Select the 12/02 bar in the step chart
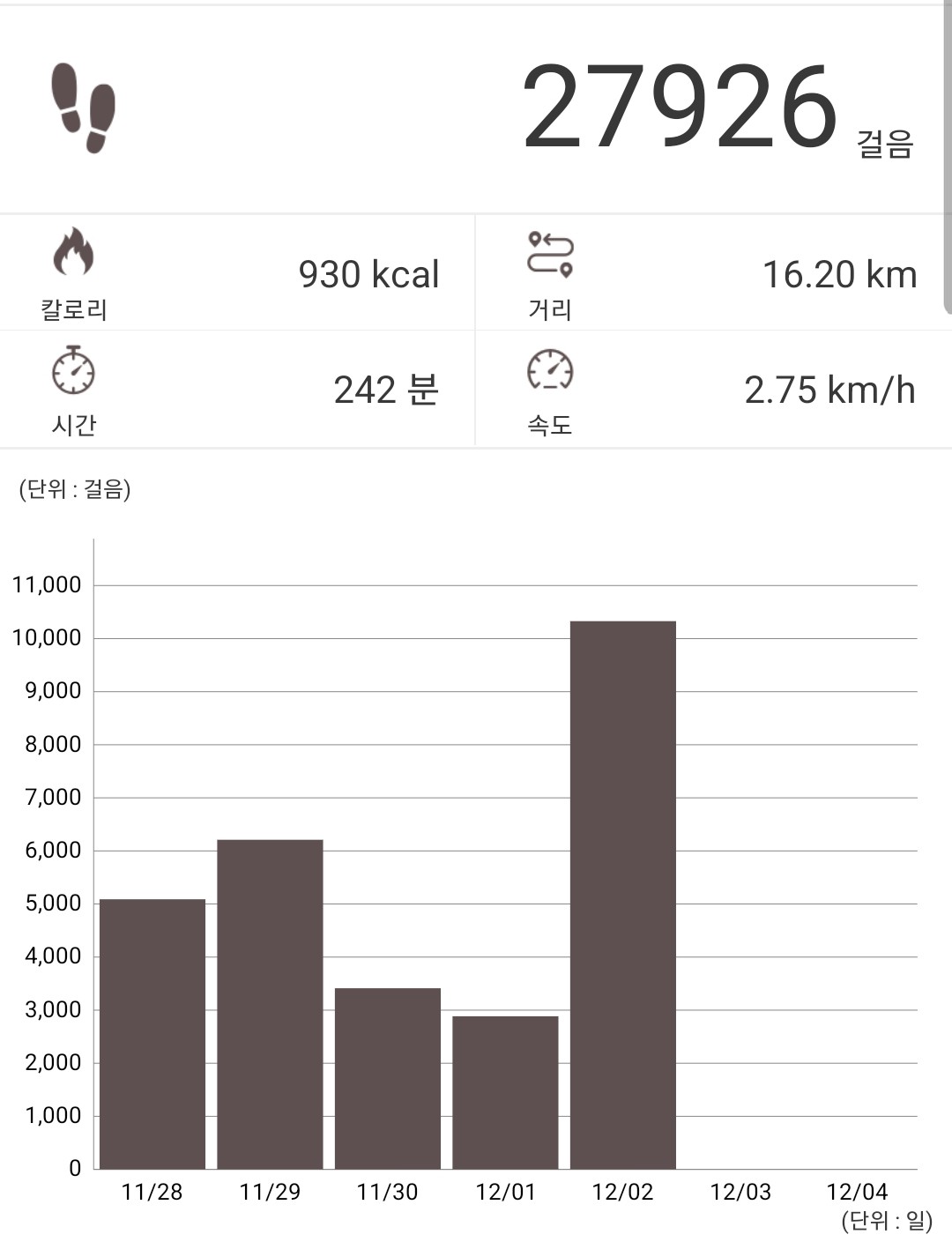This screenshot has height=1242, width=952. 622,895
